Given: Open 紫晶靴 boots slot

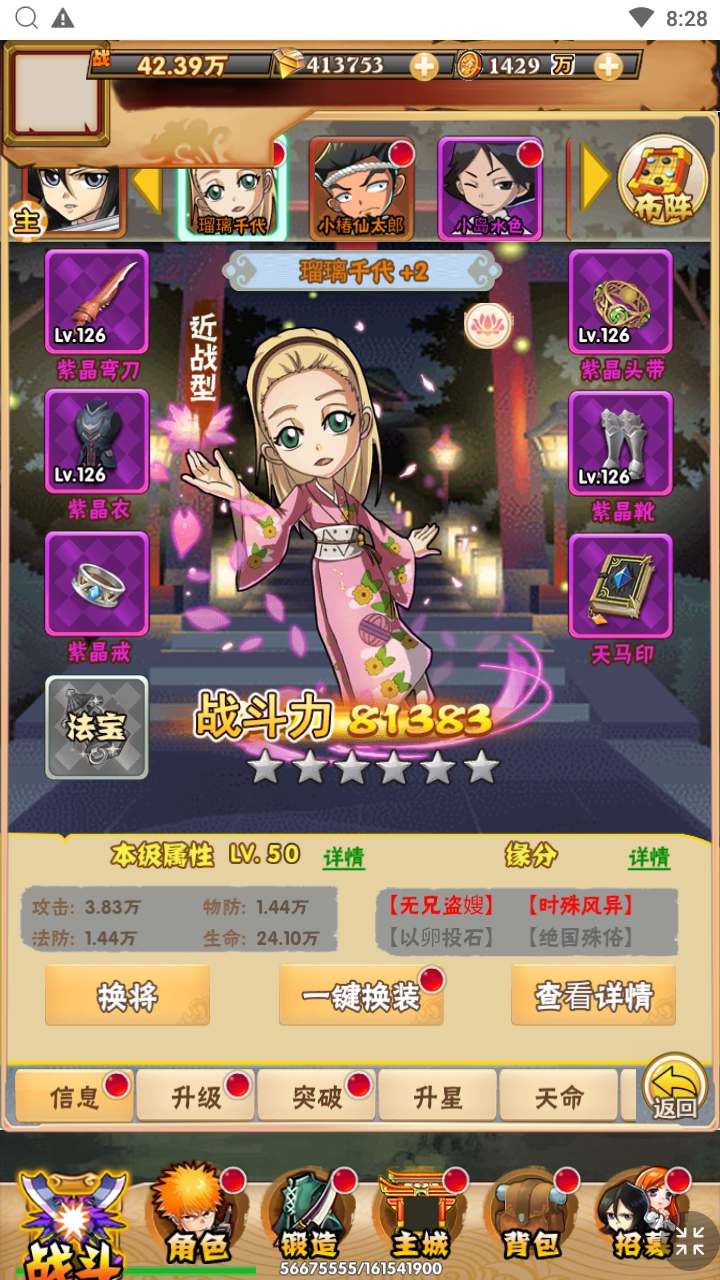Looking at the screenshot, I should (620, 441).
